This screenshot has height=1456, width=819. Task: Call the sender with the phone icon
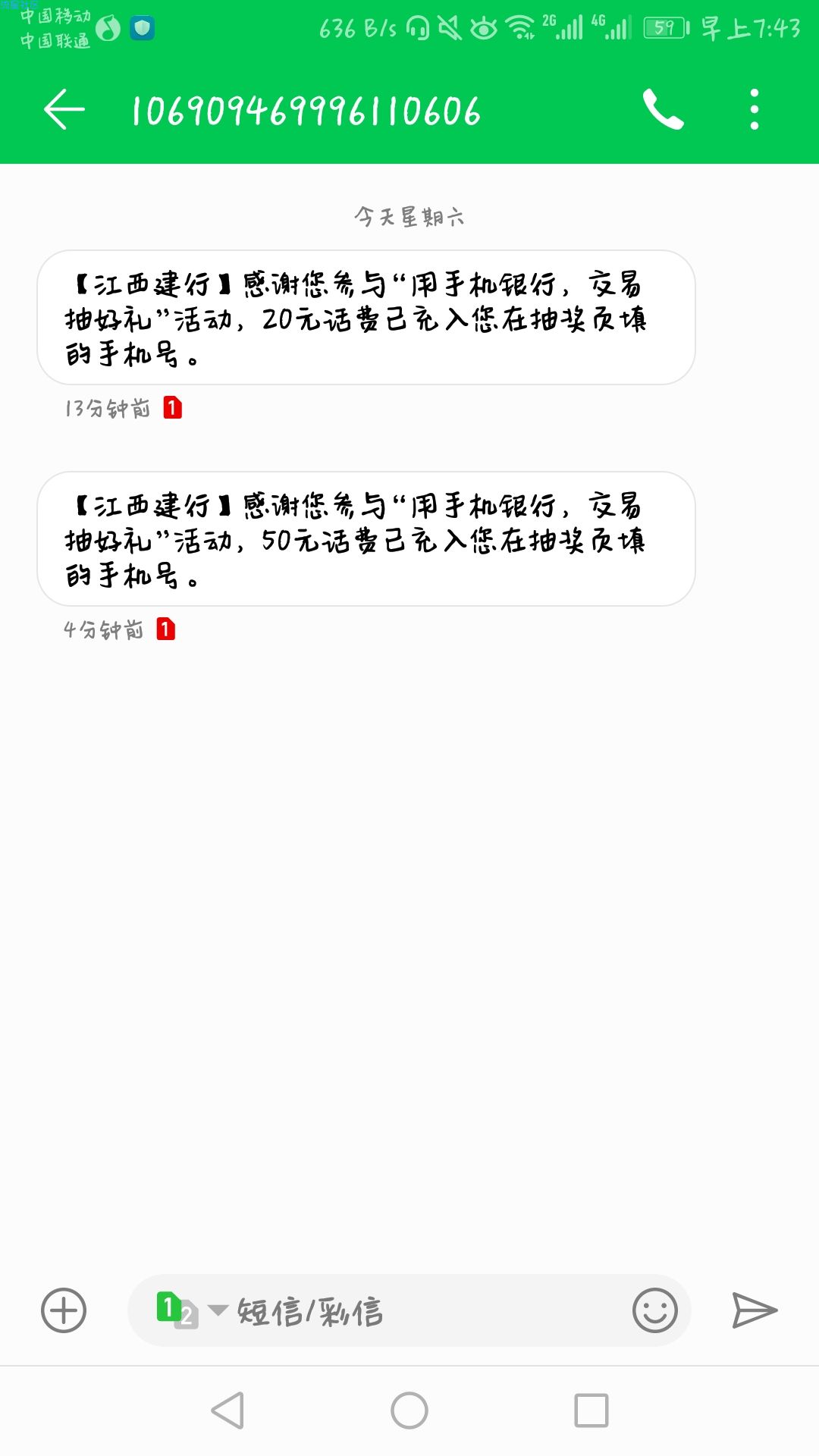(x=664, y=109)
